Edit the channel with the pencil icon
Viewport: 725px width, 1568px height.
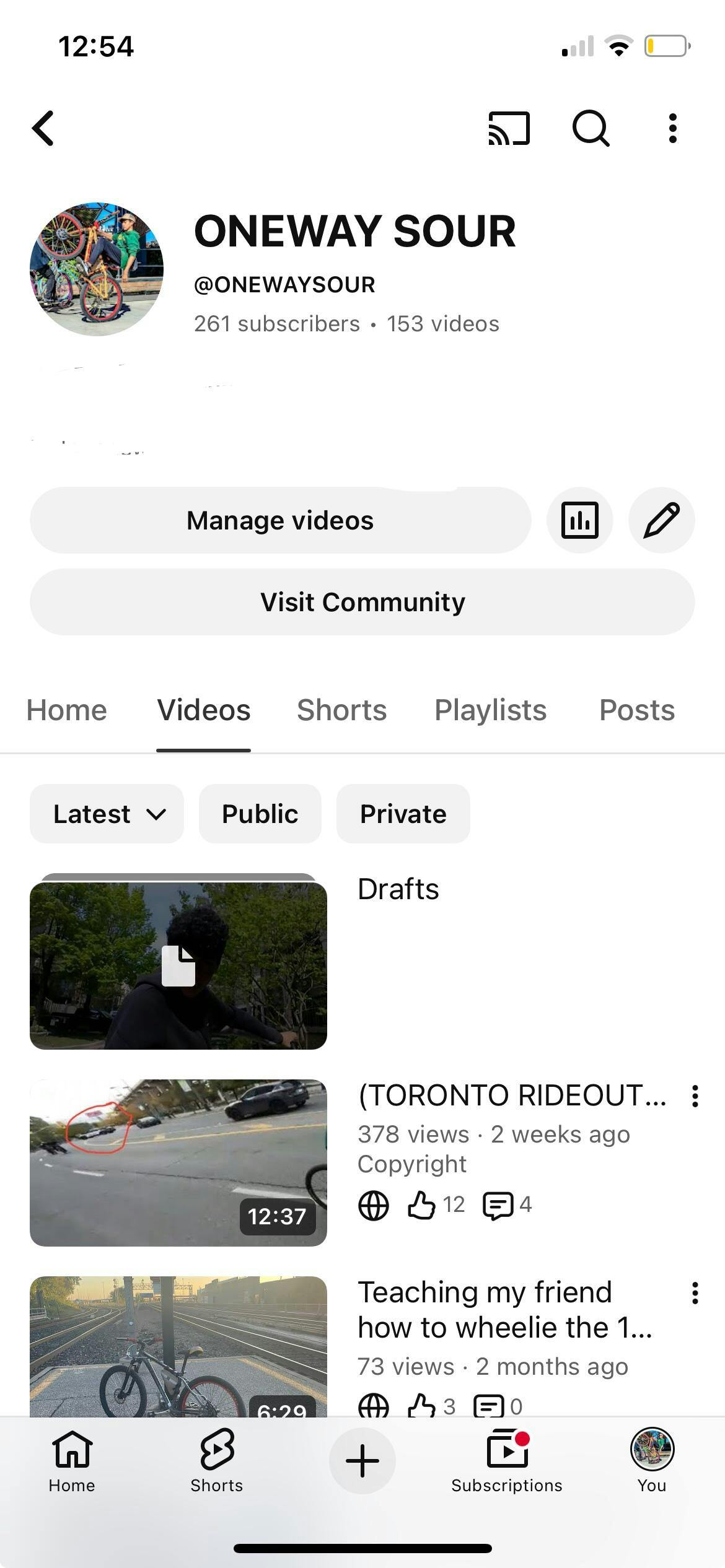[x=661, y=520]
